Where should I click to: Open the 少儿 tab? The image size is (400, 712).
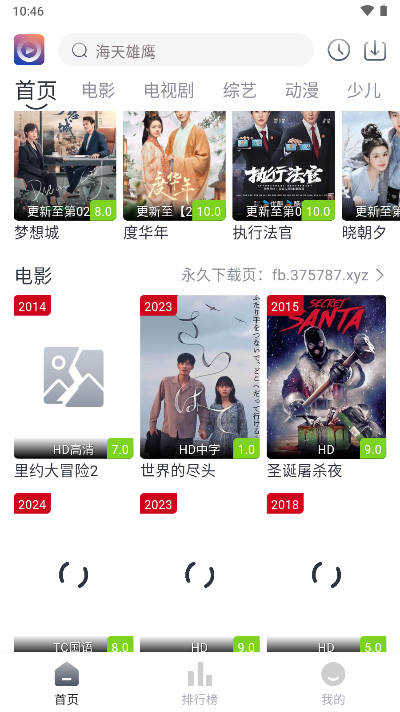click(x=364, y=90)
